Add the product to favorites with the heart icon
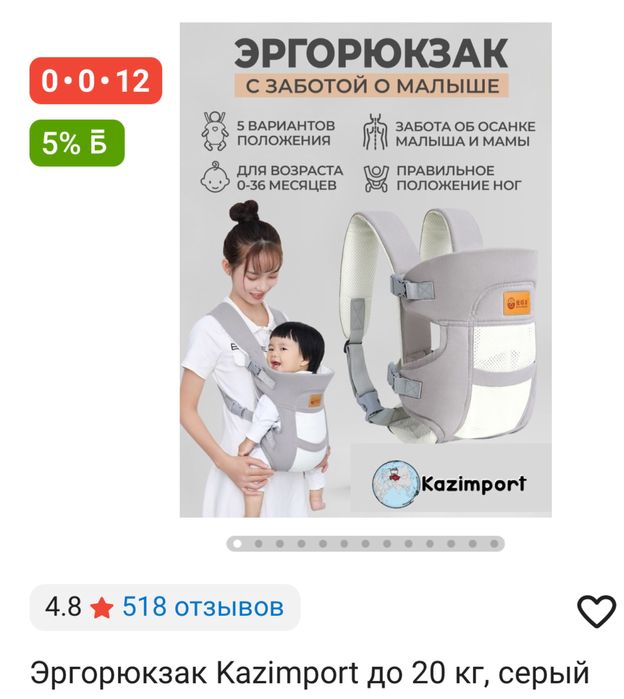 (596, 610)
